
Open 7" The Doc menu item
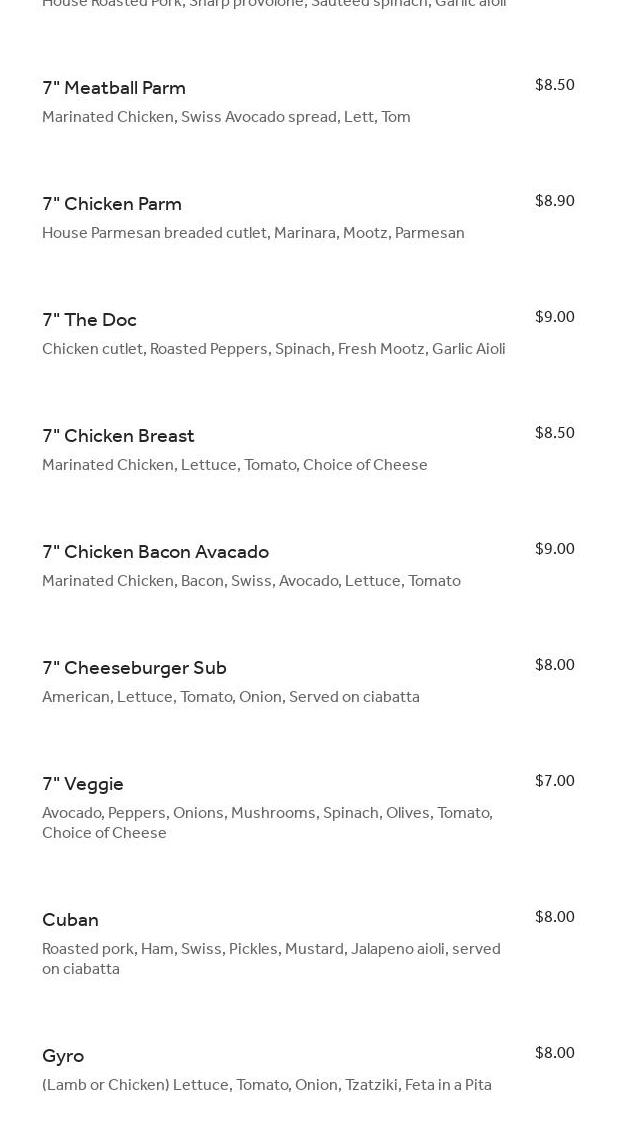(x=308, y=334)
